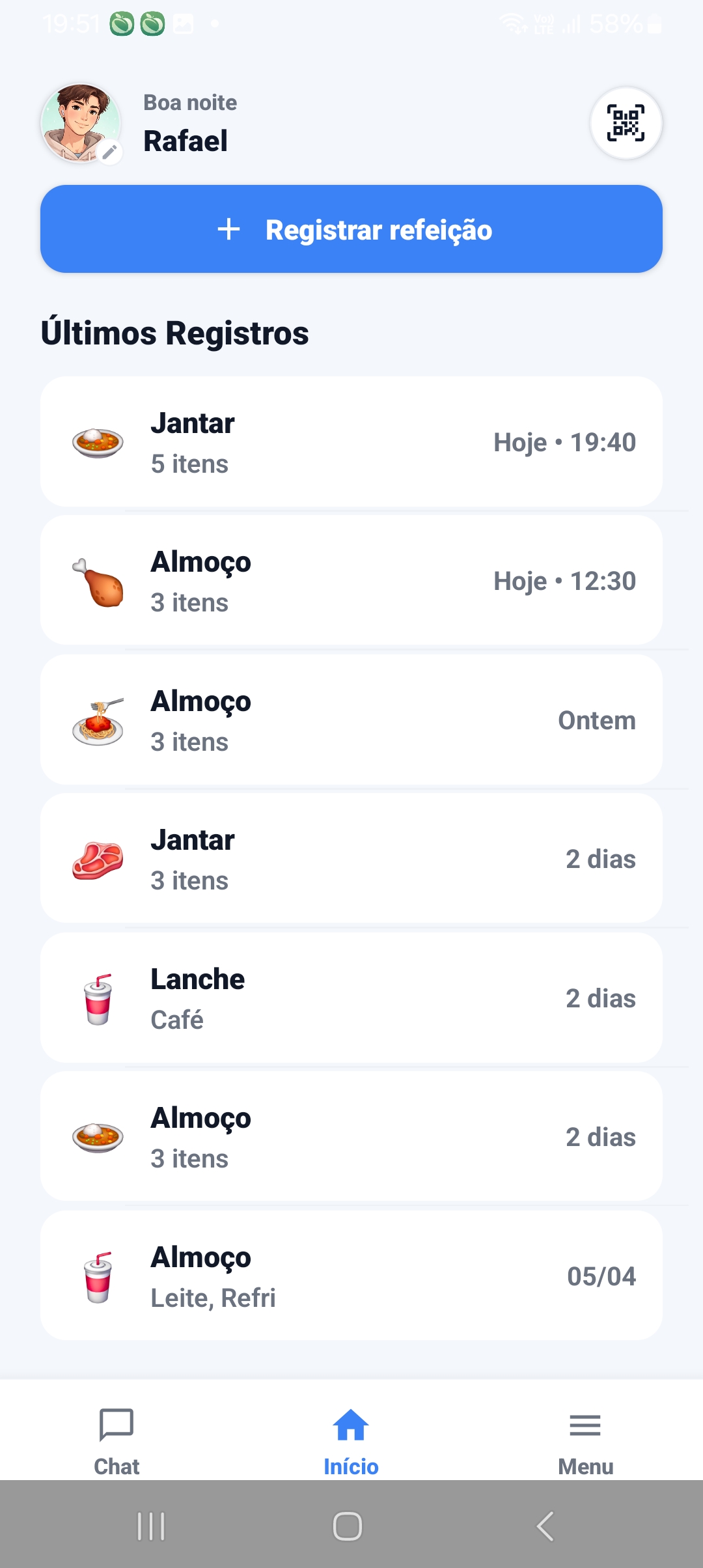Tap the drink cup icon on Lanche
This screenshot has height=1568, width=703.
coord(98,998)
